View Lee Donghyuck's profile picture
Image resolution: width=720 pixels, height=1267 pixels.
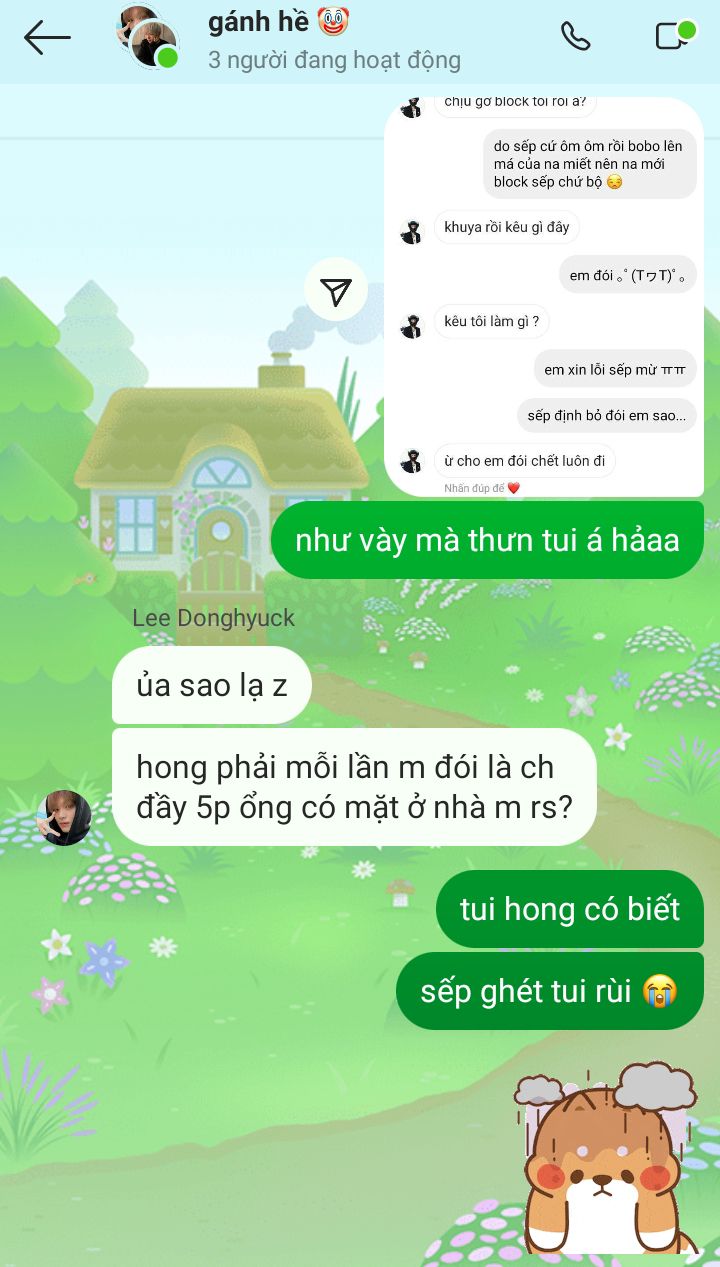click(x=64, y=817)
